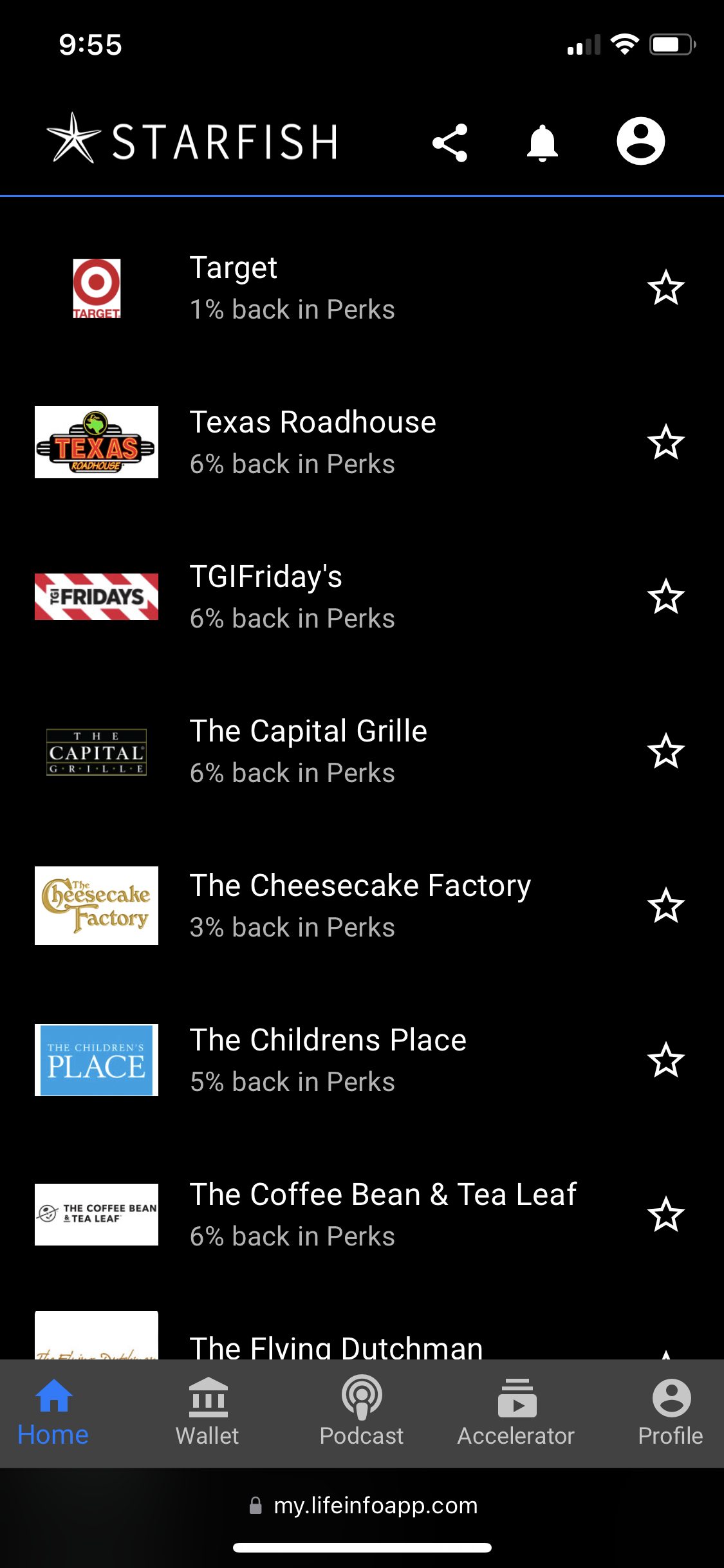Open The Coffee Bean & Tea Leaf
Viewport: 724px width, 1568px height.
coord(383,1215)
